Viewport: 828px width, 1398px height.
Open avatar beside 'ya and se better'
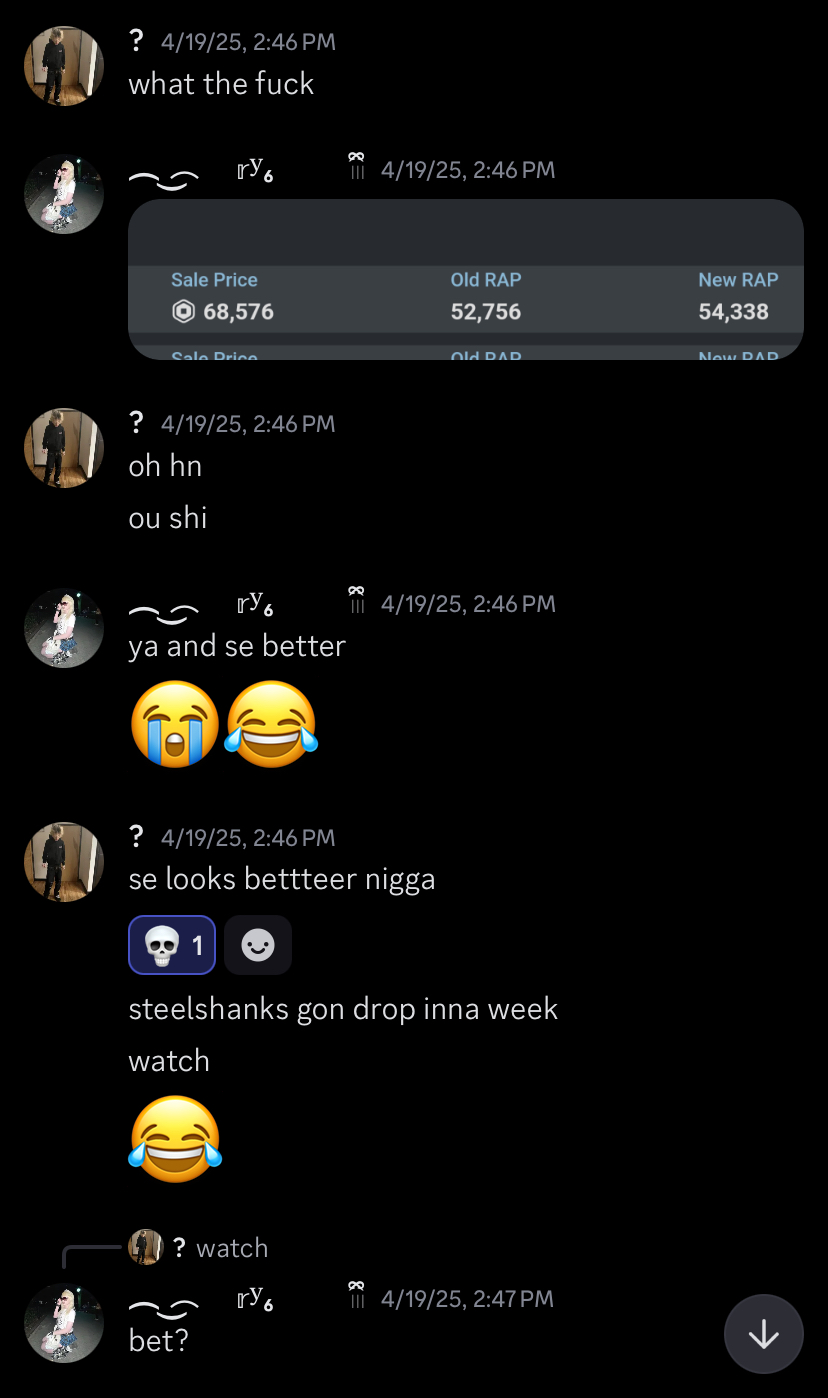[x=64, y=628]
